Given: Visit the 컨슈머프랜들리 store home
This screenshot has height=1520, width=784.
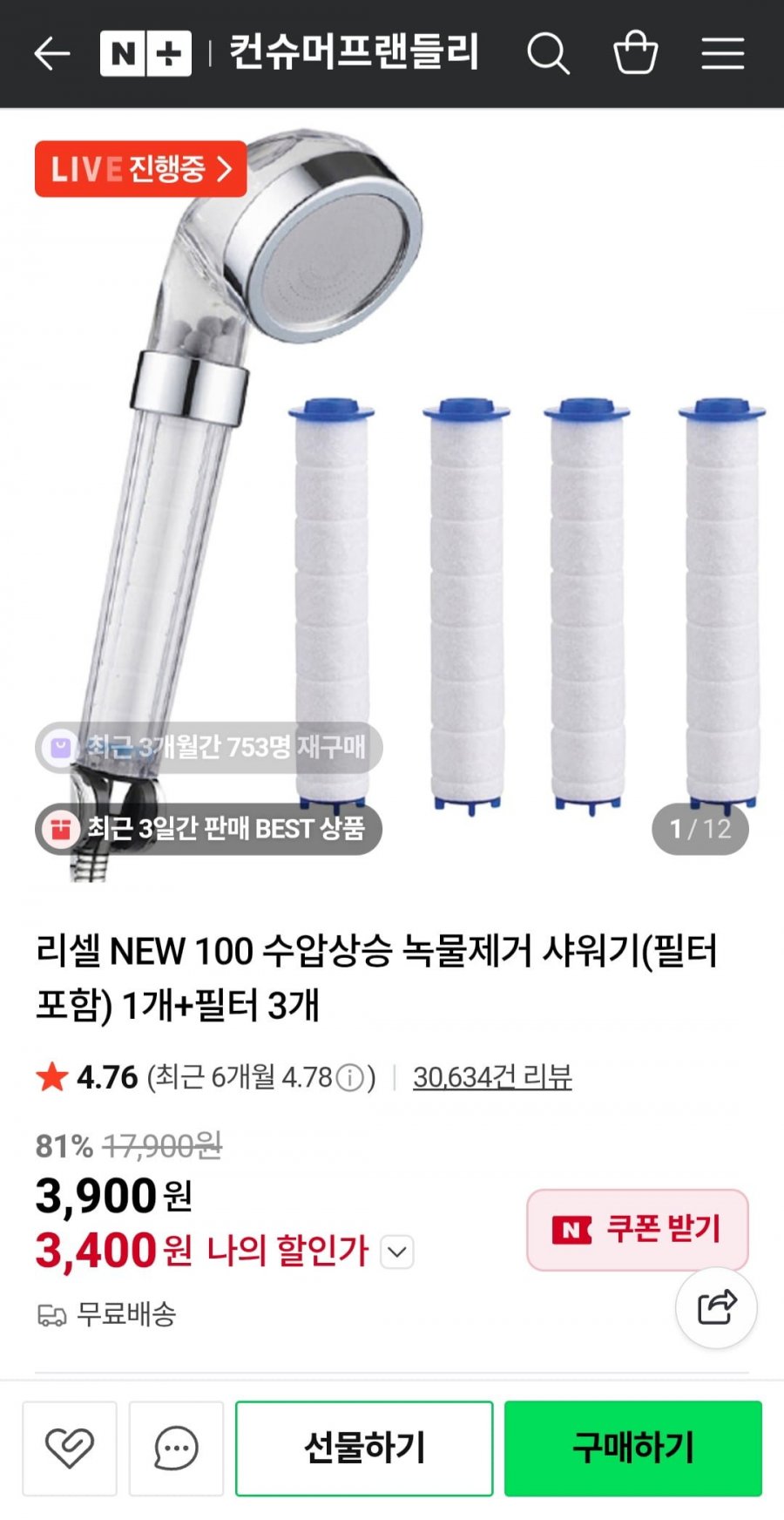Looking at the screenshot, I should coord(354,53).
